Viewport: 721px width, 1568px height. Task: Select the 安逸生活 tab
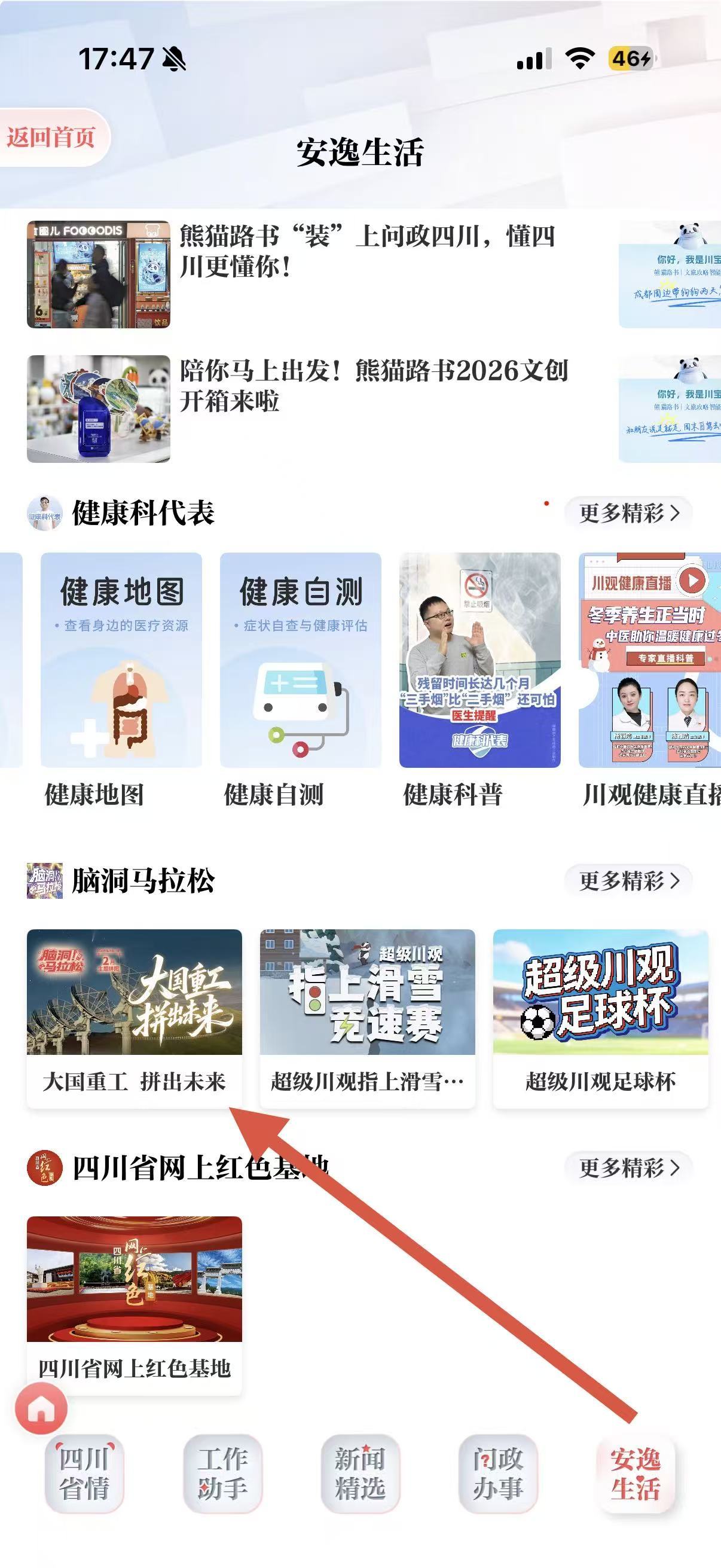tap(636, 1474)
